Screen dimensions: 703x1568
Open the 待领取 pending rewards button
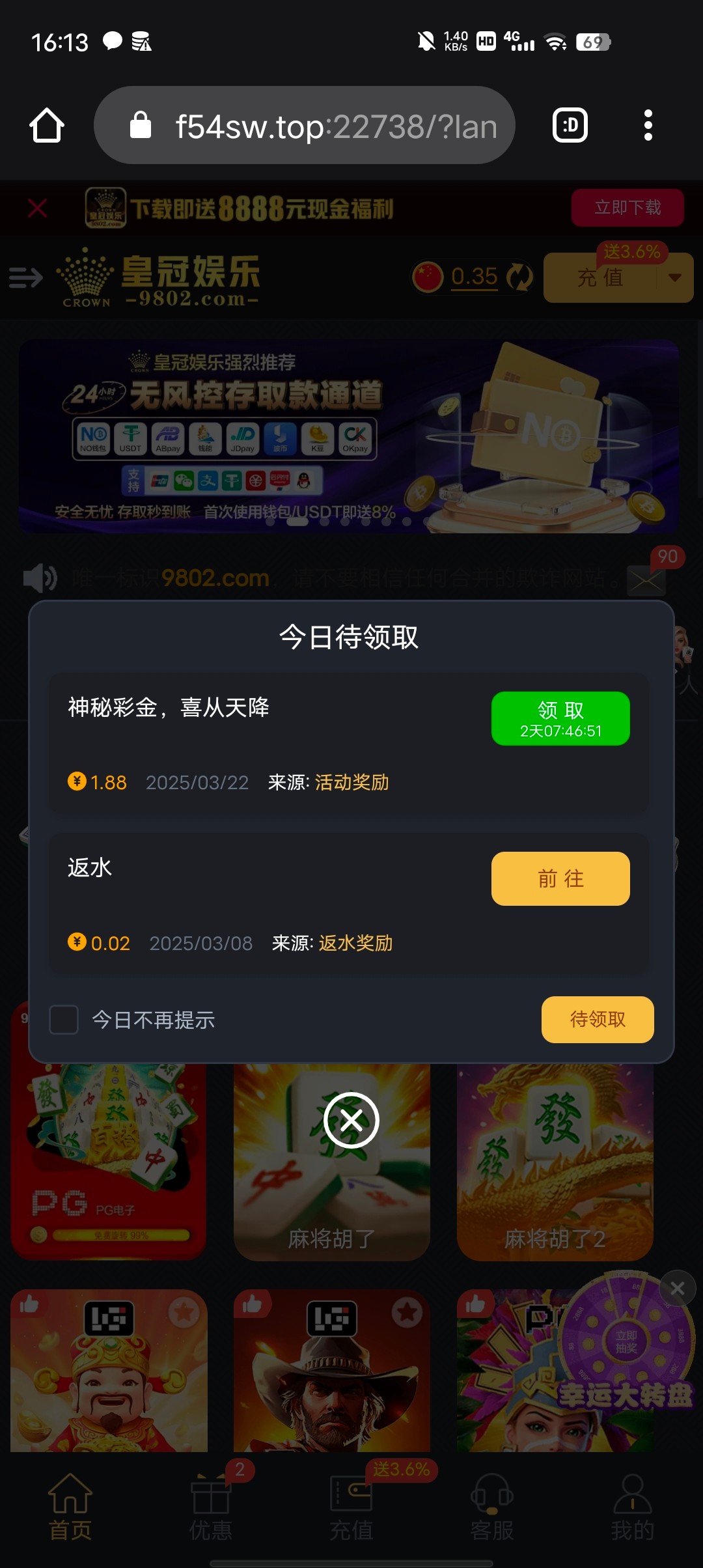598,1020
